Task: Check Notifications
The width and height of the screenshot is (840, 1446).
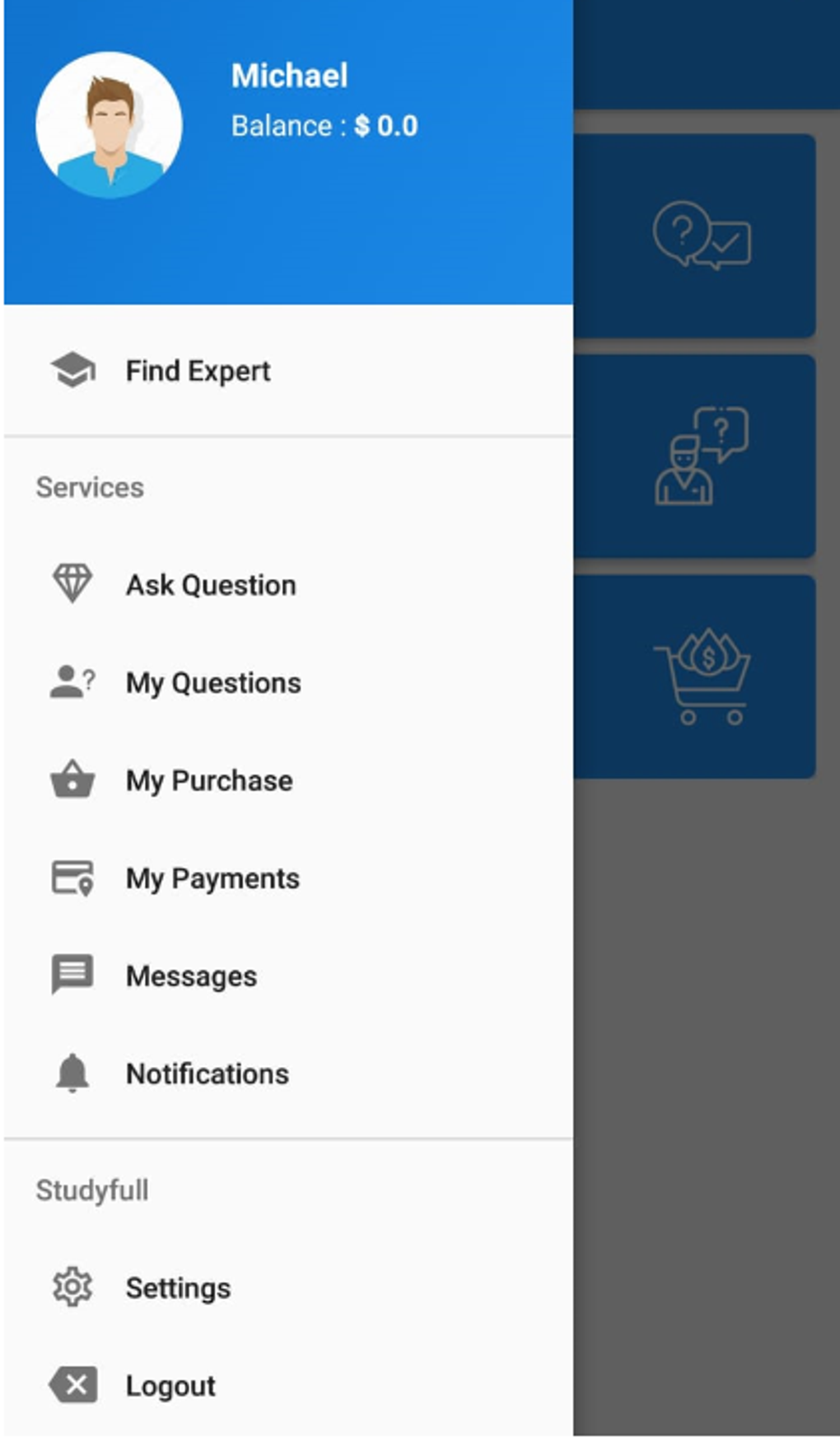Action: coord(207,1074)
